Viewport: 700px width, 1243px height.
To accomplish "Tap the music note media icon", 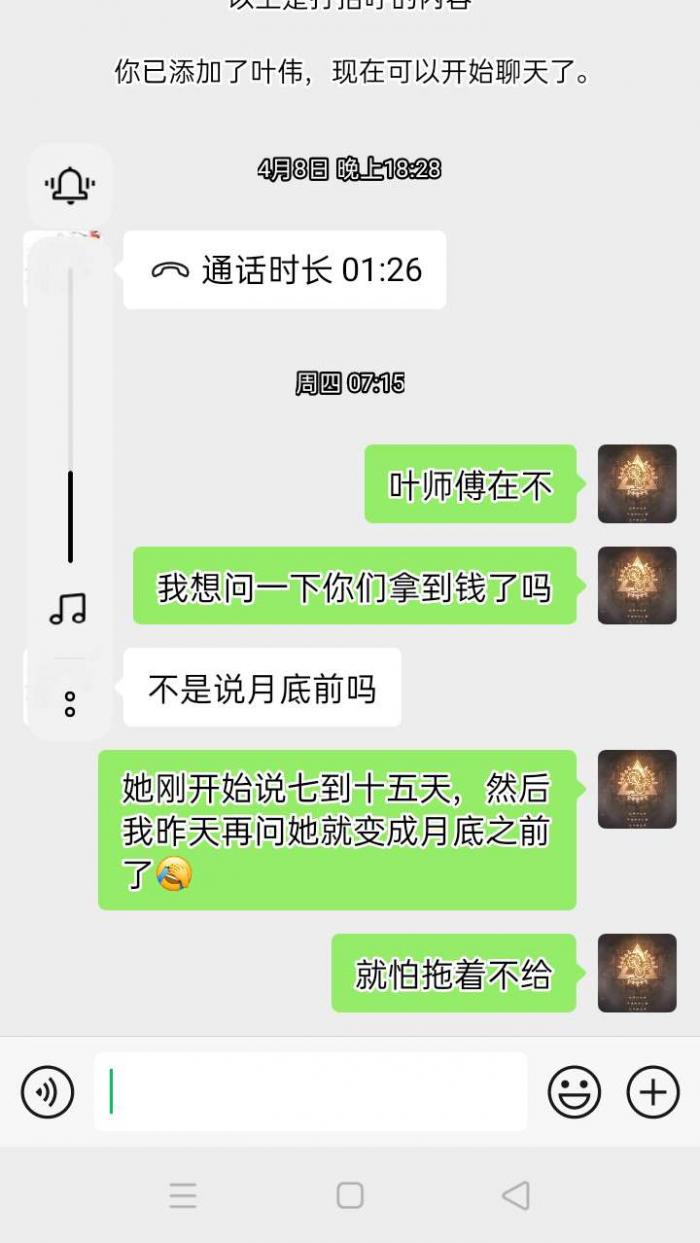I will [x=69, y=608].
